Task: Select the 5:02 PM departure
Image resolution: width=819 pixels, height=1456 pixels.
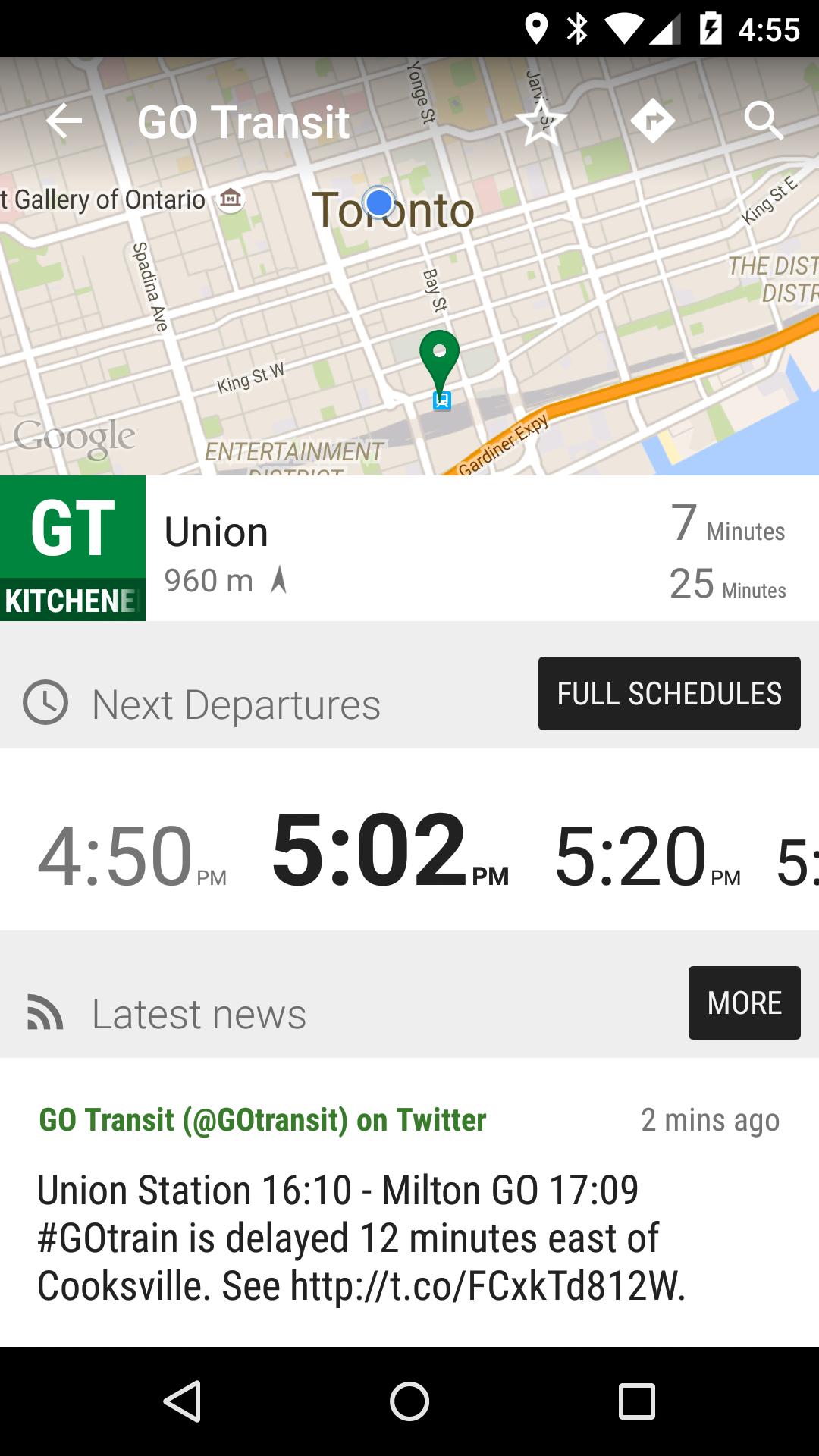Action: point(390,851)
